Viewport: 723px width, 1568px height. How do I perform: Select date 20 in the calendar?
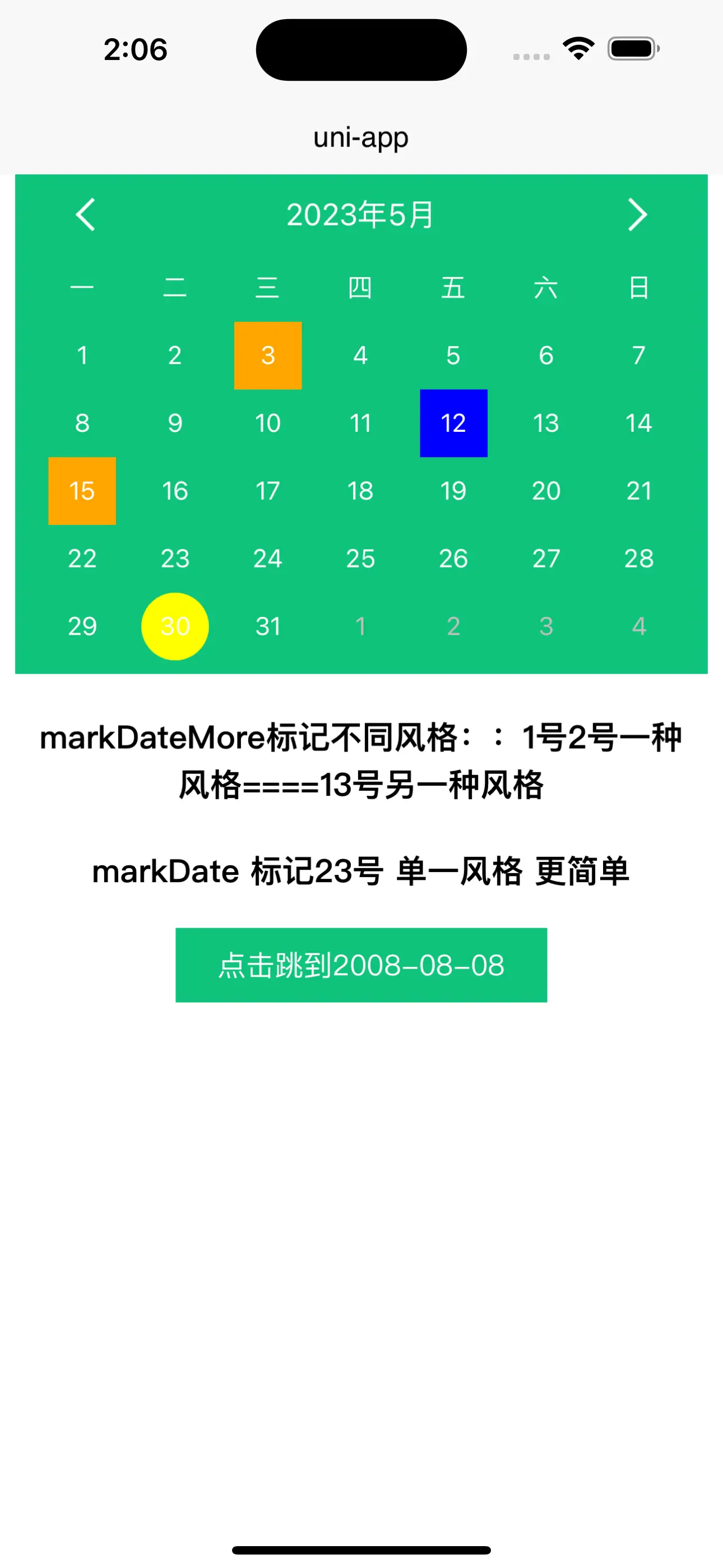[546, 491]
